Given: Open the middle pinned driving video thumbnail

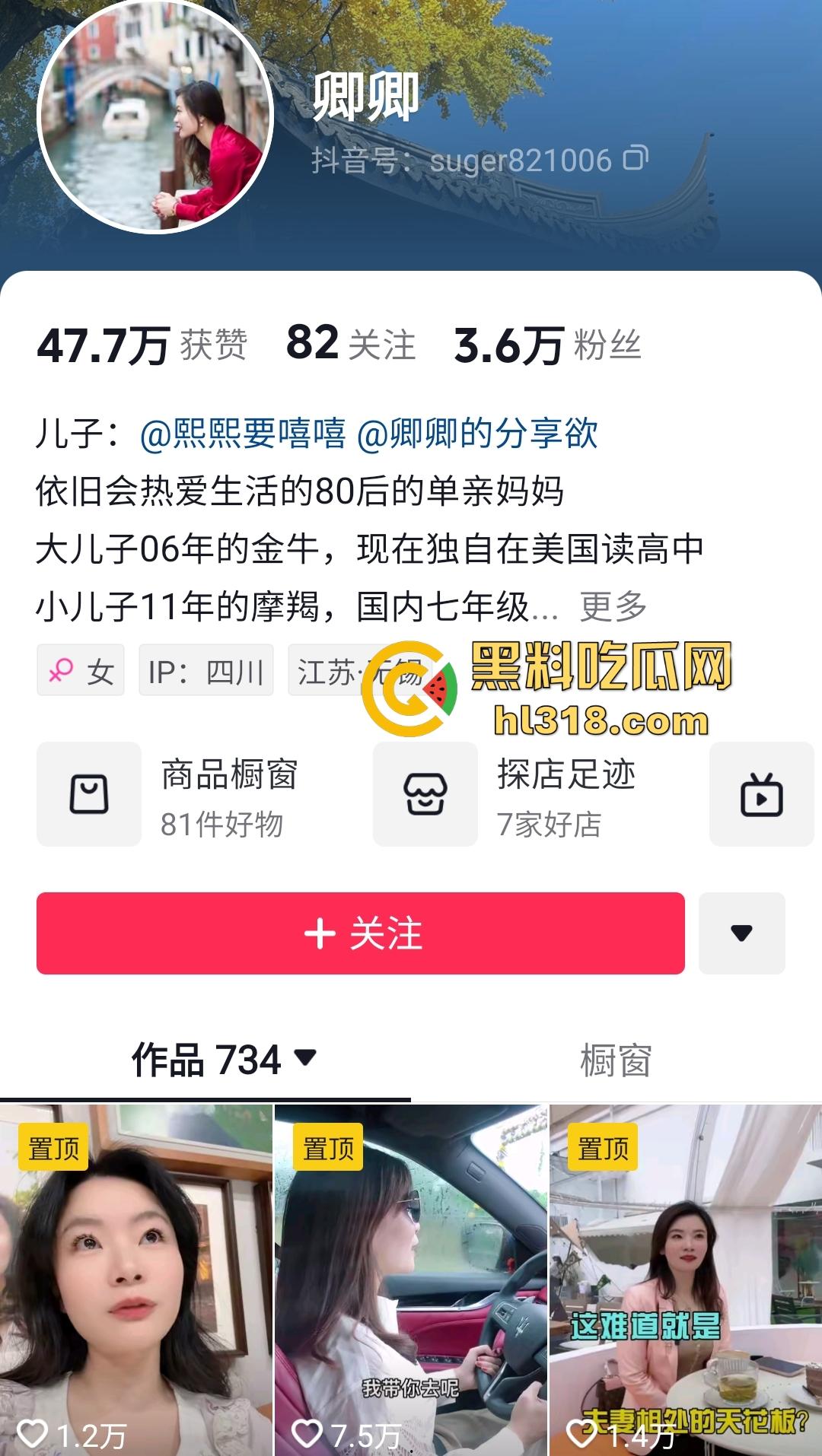Looking at the screenshot, I should [x=411, y=1278].
